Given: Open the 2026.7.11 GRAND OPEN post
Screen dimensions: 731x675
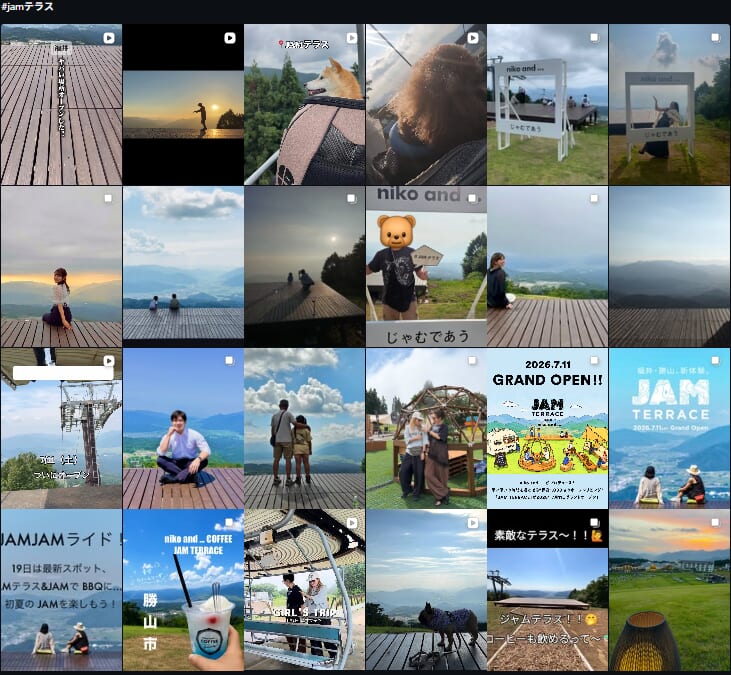Looking at the screenshot, I should click(x=547, y=428).
